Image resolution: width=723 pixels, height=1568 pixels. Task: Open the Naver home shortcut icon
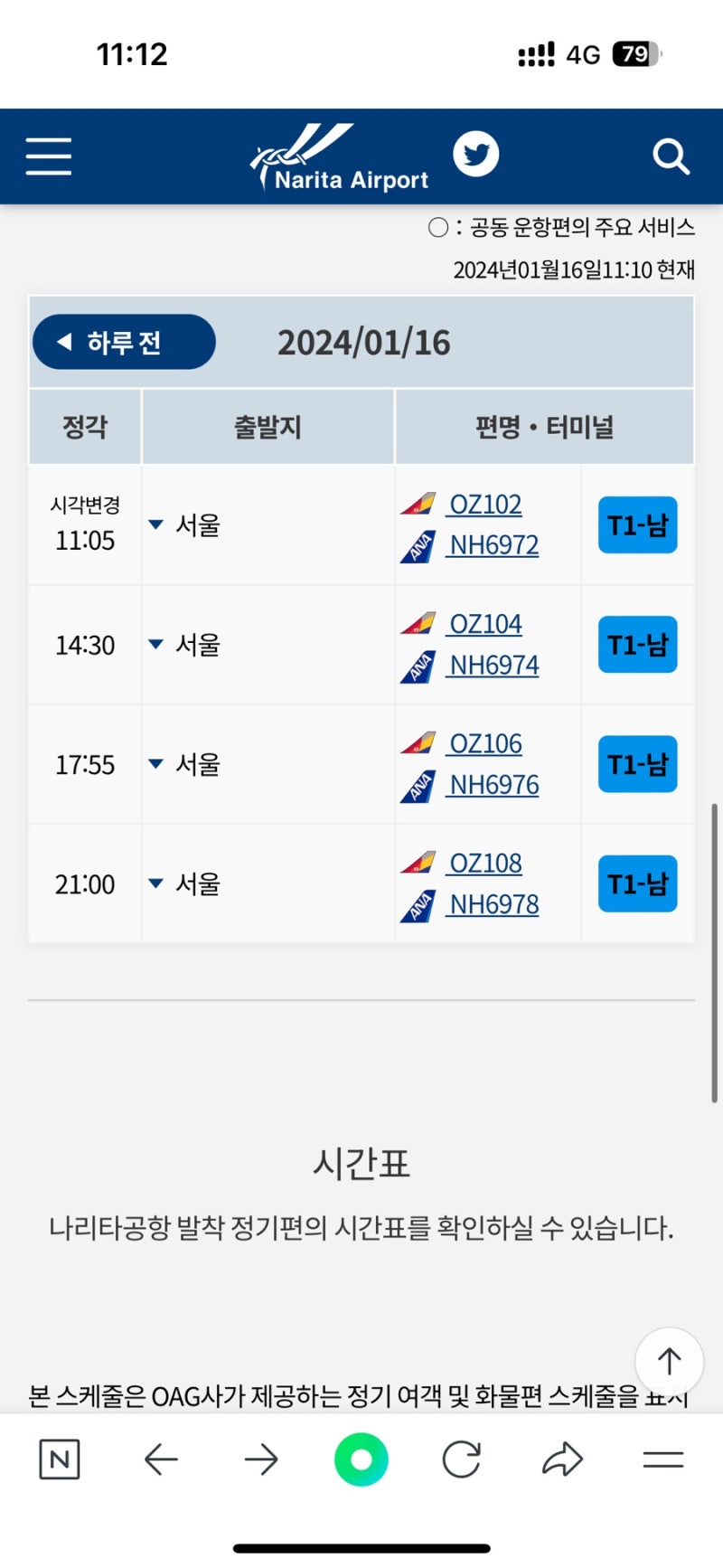pyautogui.click(x=60, y=1458)
